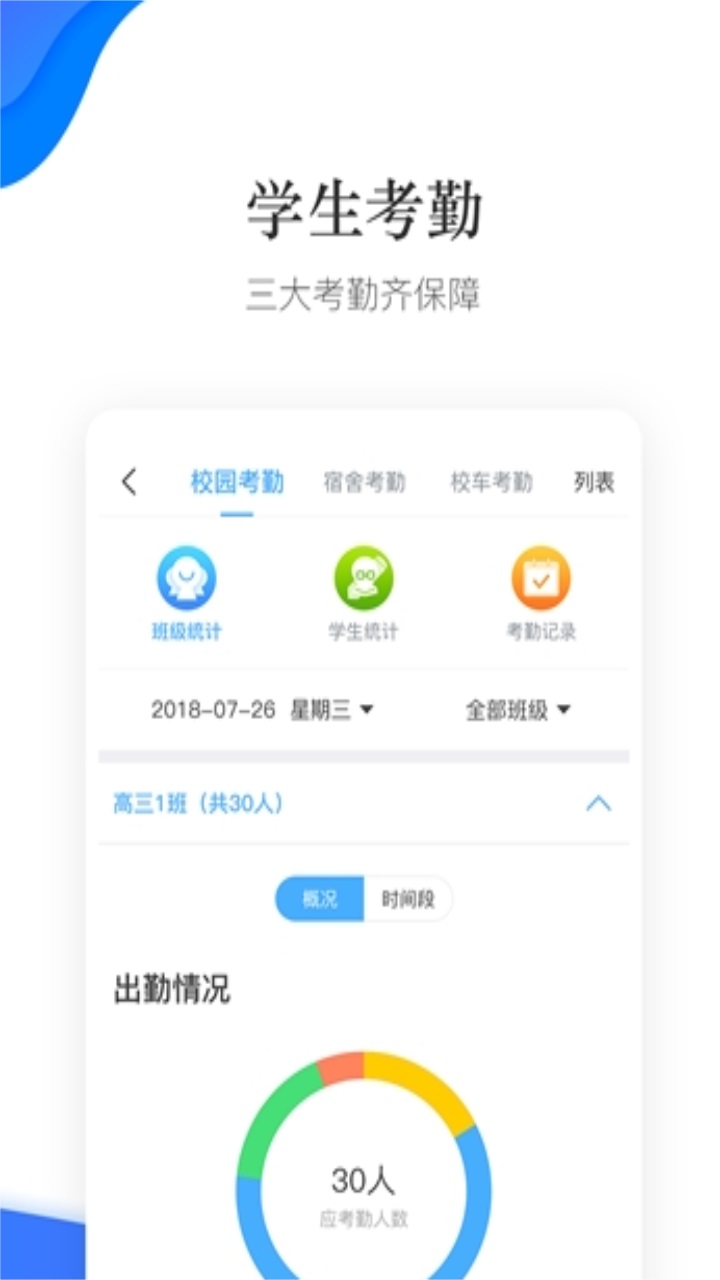720x1280 pixels.
Task: Open the 全部班级 class filter dropdown
Action: [x=517, y=709]
